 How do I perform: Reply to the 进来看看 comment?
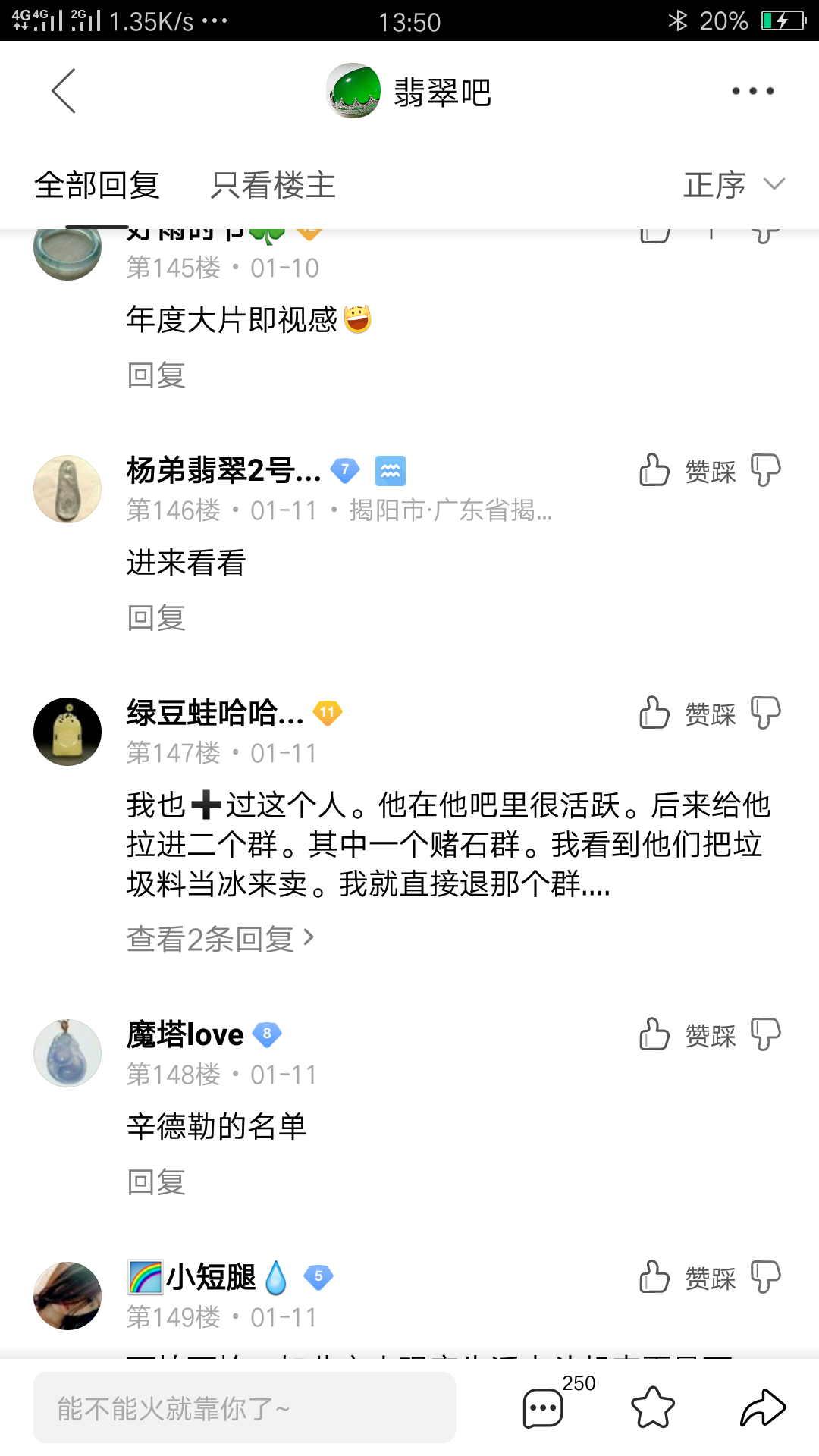156,618
